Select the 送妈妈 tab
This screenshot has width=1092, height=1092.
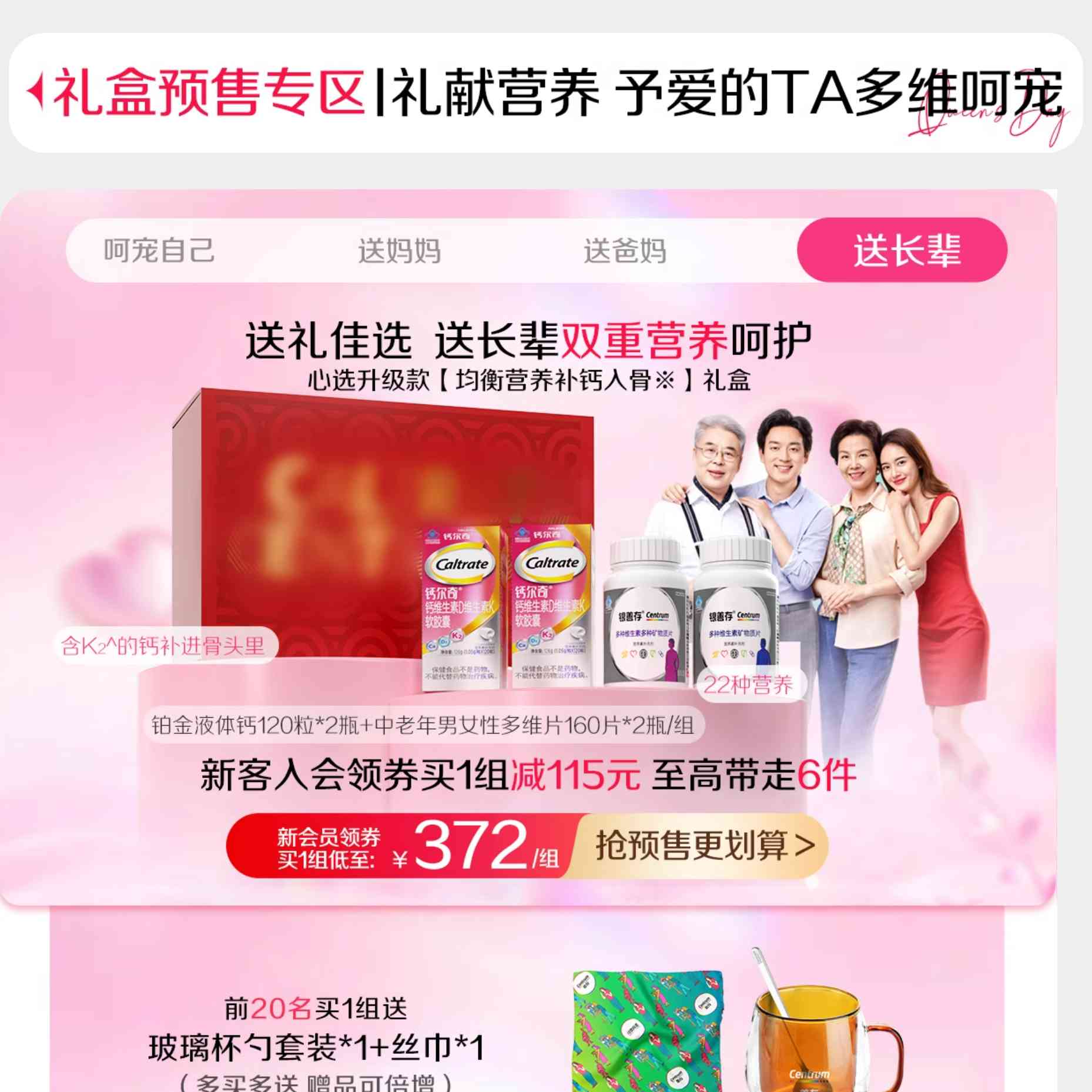click(x=400, y=251)
